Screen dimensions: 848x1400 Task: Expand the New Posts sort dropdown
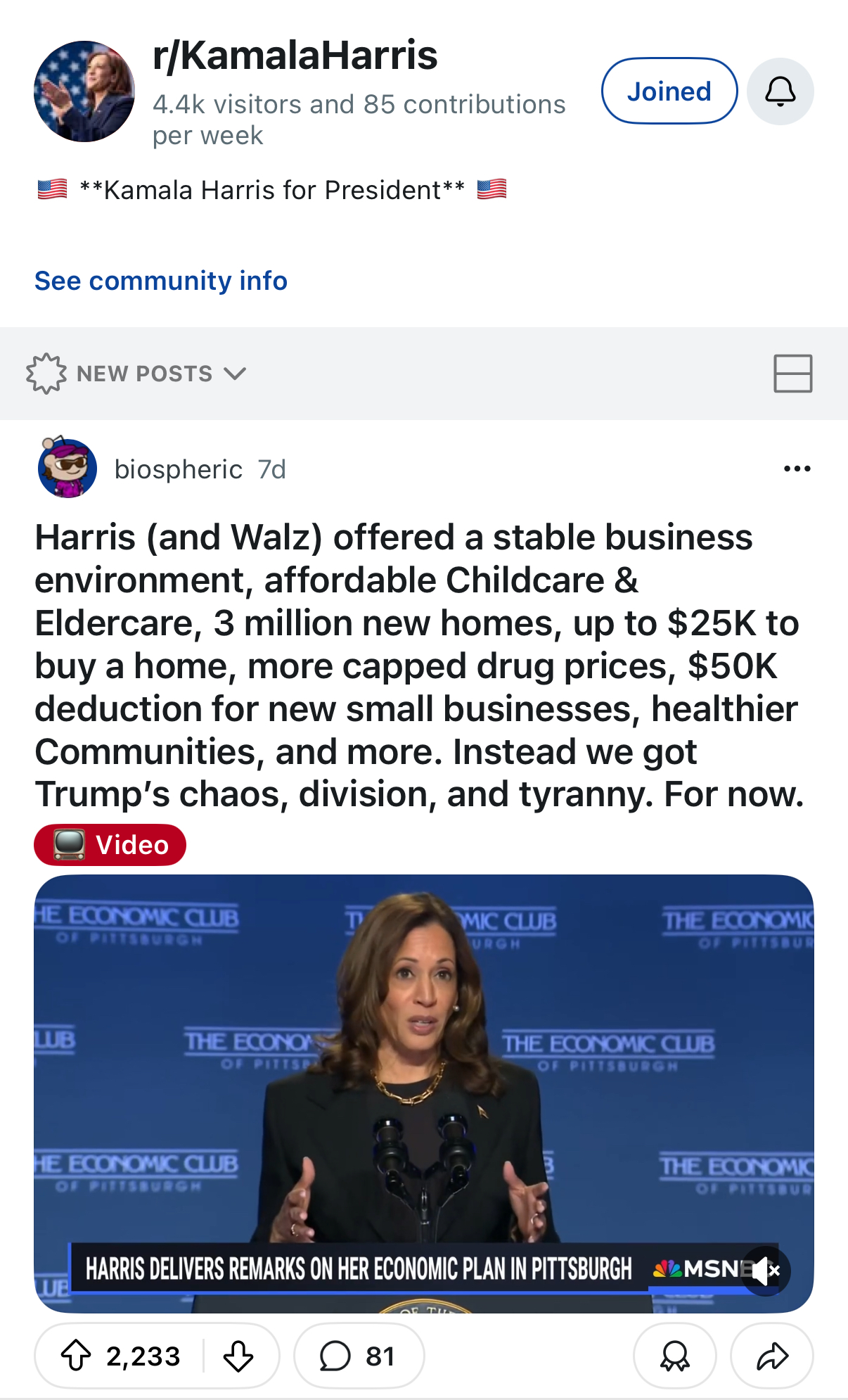click(136, 373)
